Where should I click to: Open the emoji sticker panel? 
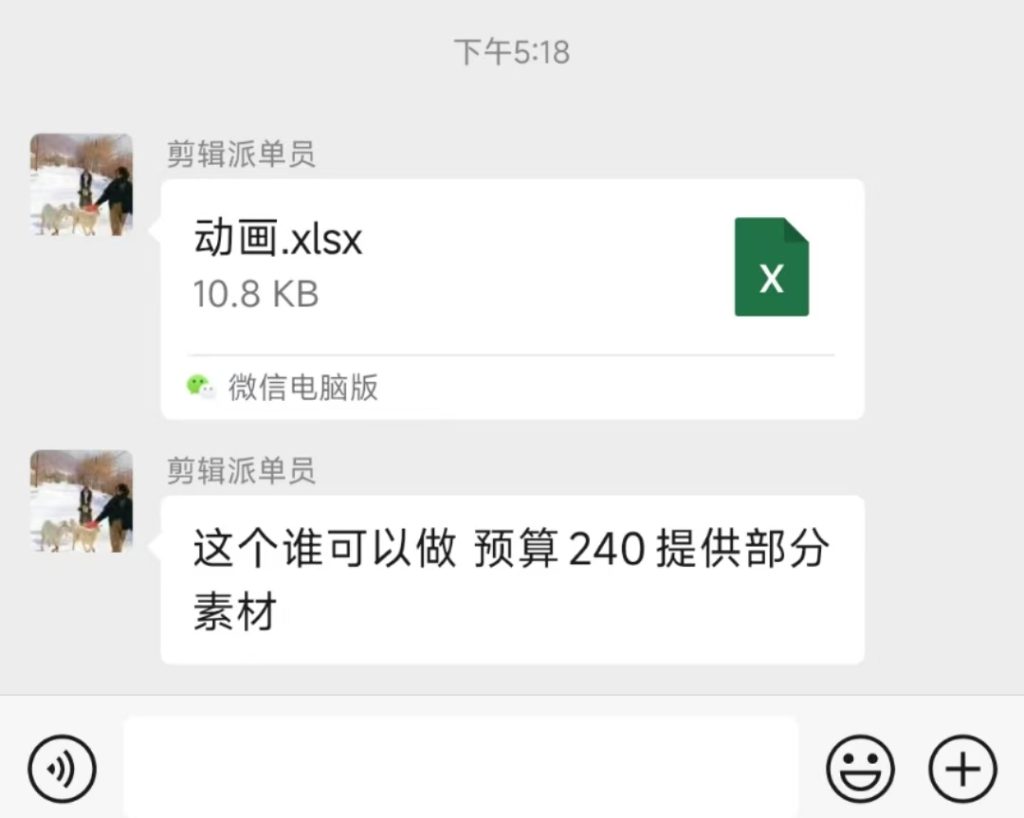[860, 769]
